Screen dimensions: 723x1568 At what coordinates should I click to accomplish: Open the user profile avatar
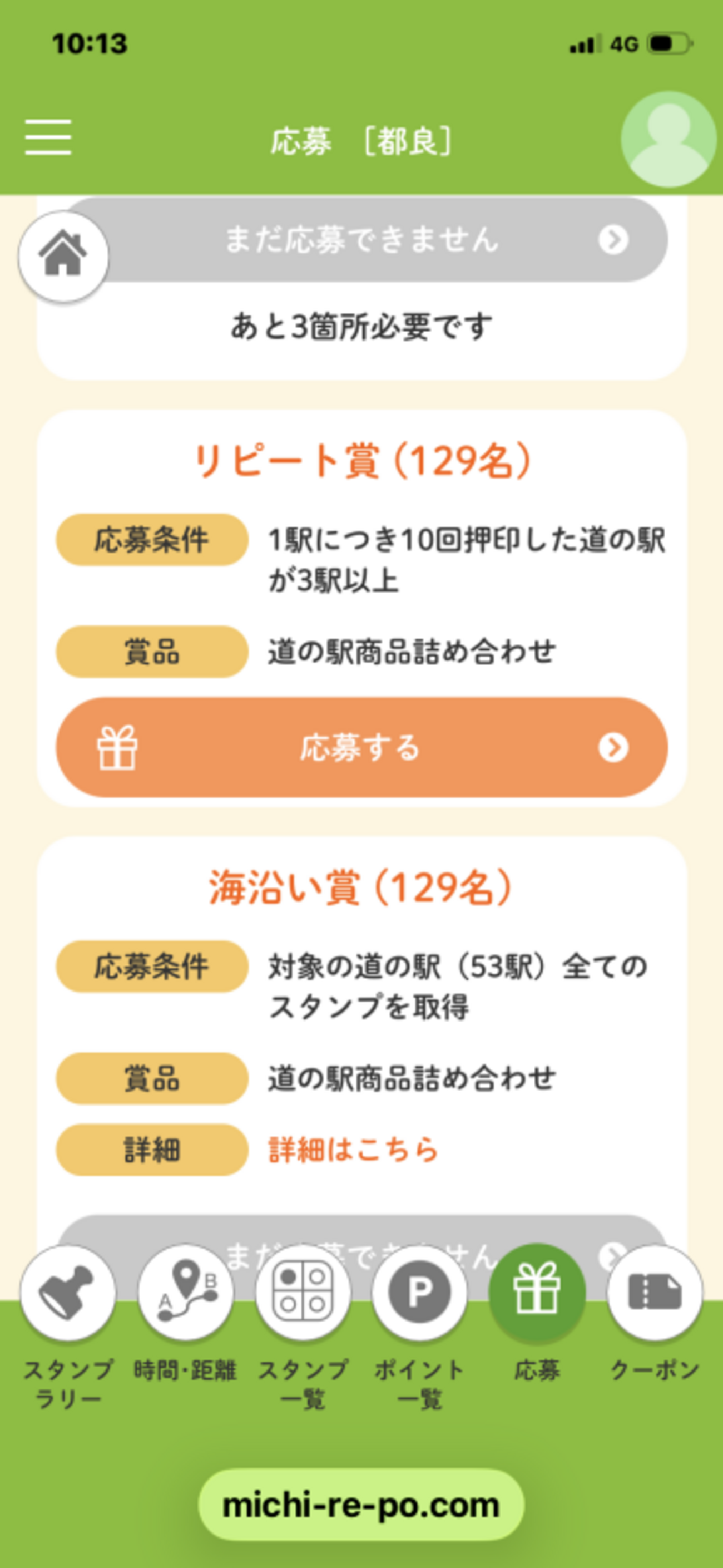point(667,140)
